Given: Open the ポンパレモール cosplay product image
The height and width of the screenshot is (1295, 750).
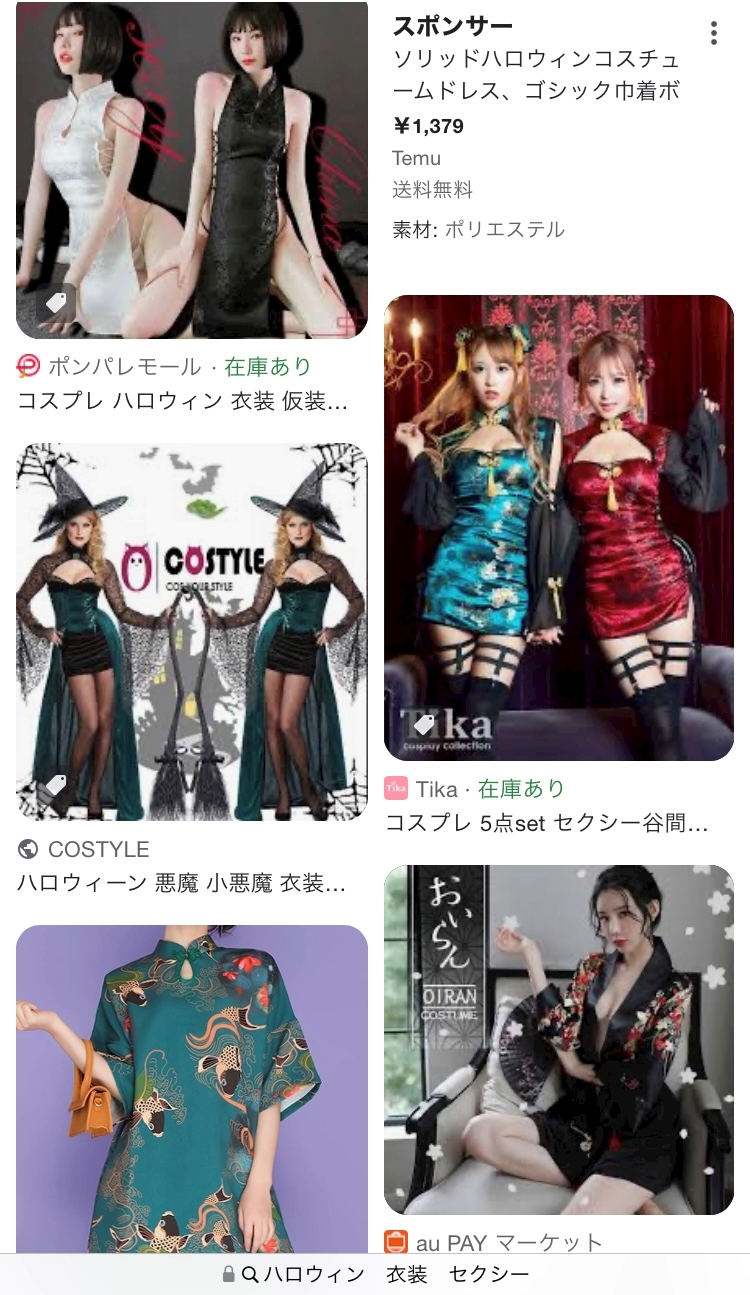Looking at the screenshot, I should coord(192,169).
